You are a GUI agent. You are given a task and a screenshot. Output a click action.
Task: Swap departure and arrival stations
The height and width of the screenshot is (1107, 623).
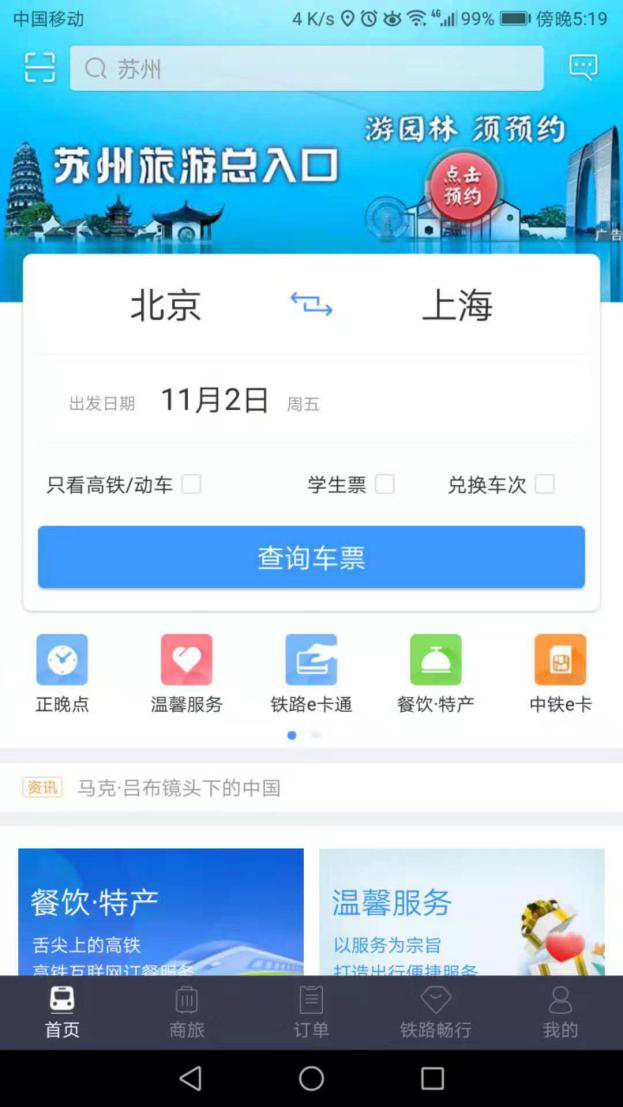(x=311, y=304)
